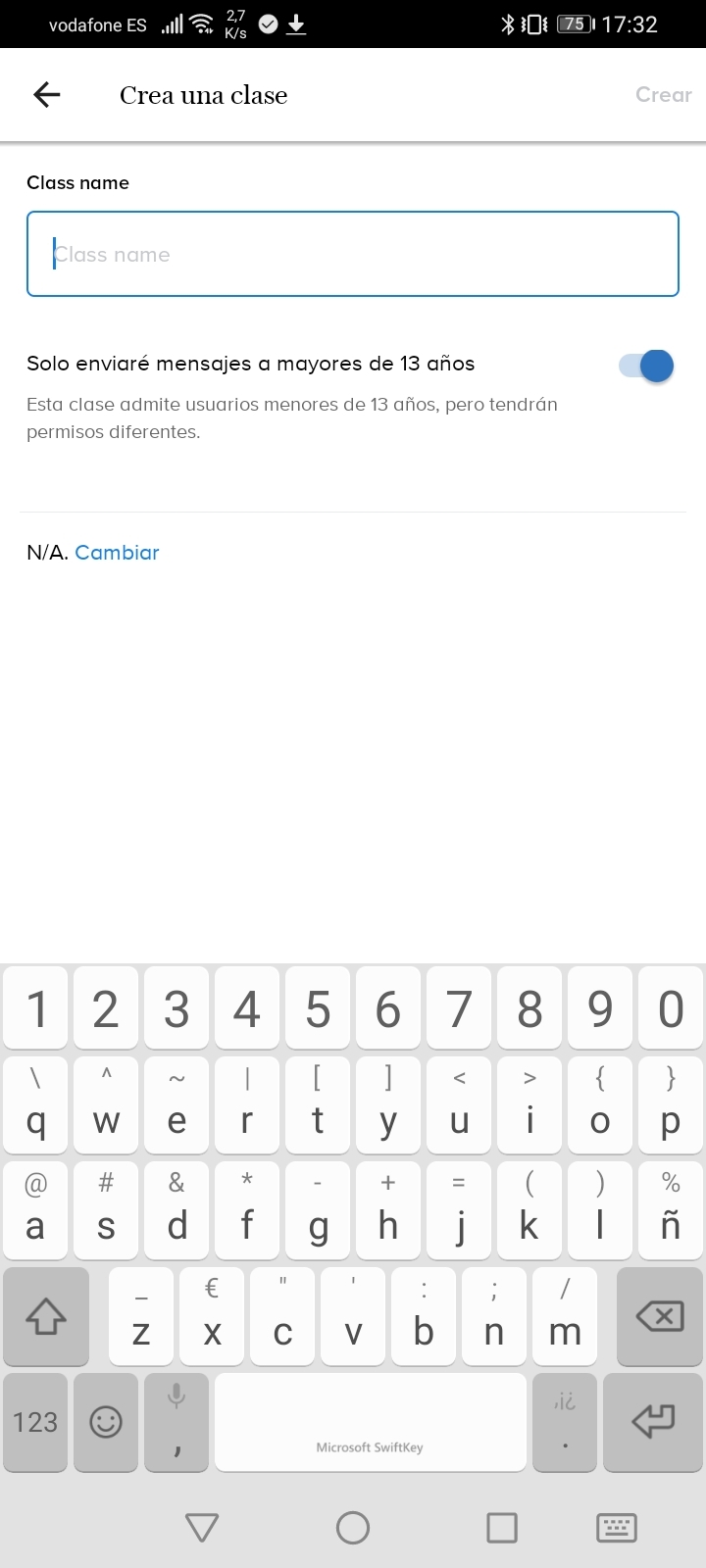Tap the keyboard shift key

(45, 1316)
